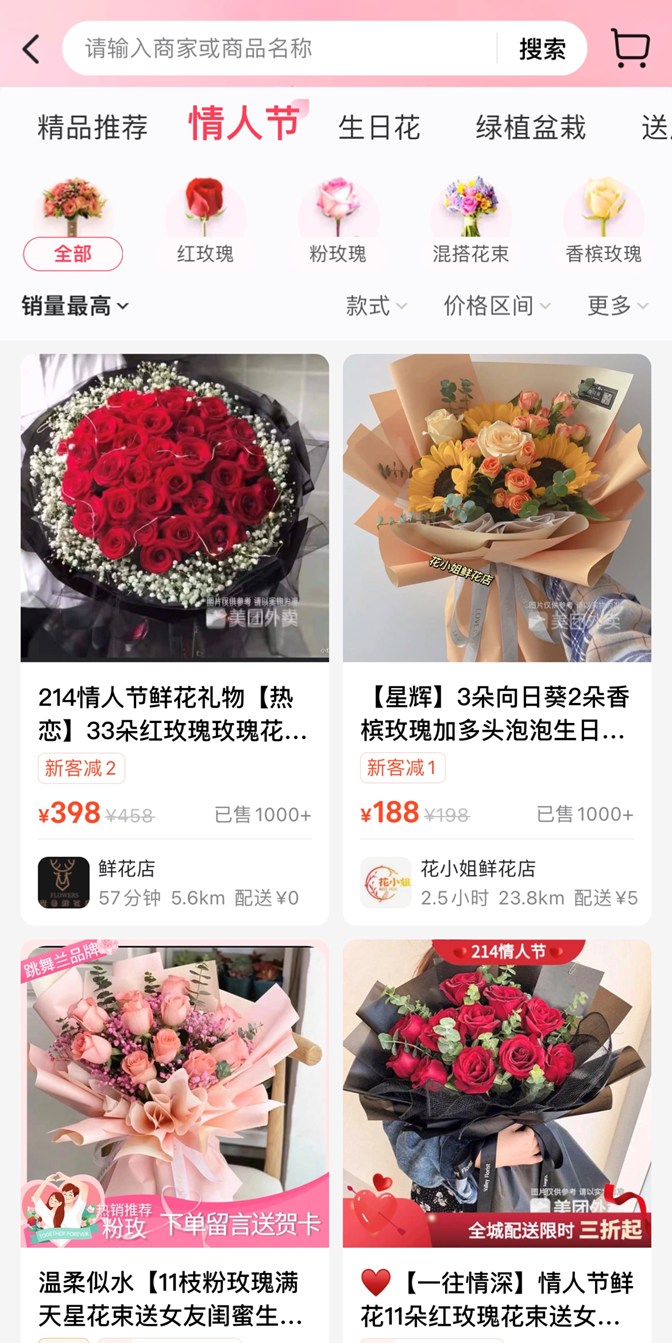This screenshot has height=1343, width=672.
Task: Expand the 价格区间 filter
Action: [x=497, y=306]
